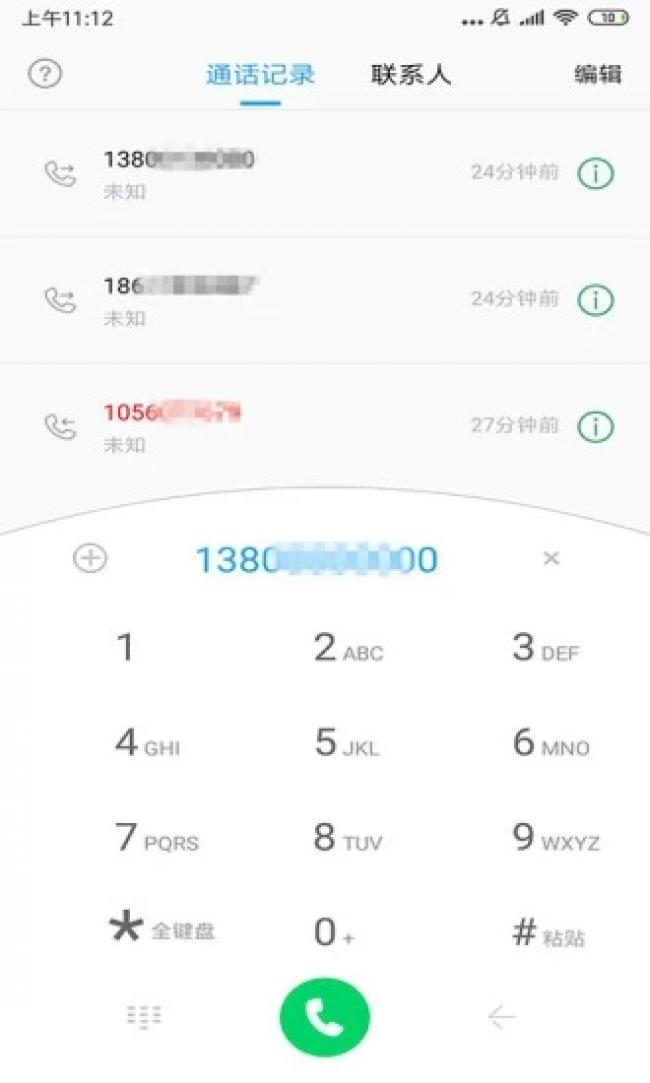
Task: Start the call with green phone button
Action: point(325,1017)
